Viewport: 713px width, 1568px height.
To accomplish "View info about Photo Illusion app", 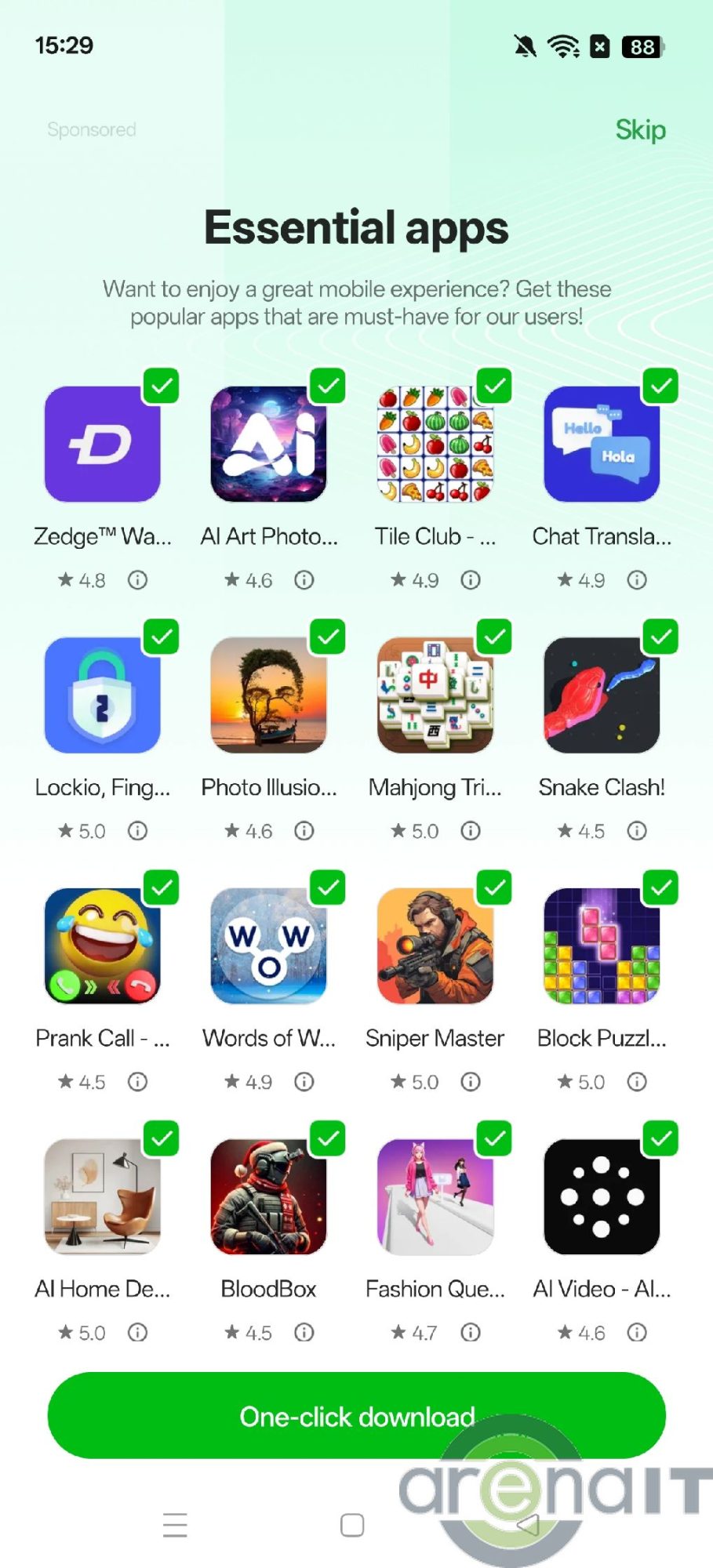I will (304, 831).
